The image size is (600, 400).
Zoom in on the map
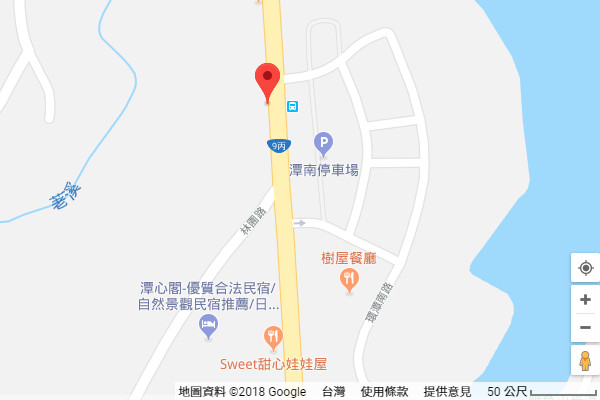(x=585, y=299)
